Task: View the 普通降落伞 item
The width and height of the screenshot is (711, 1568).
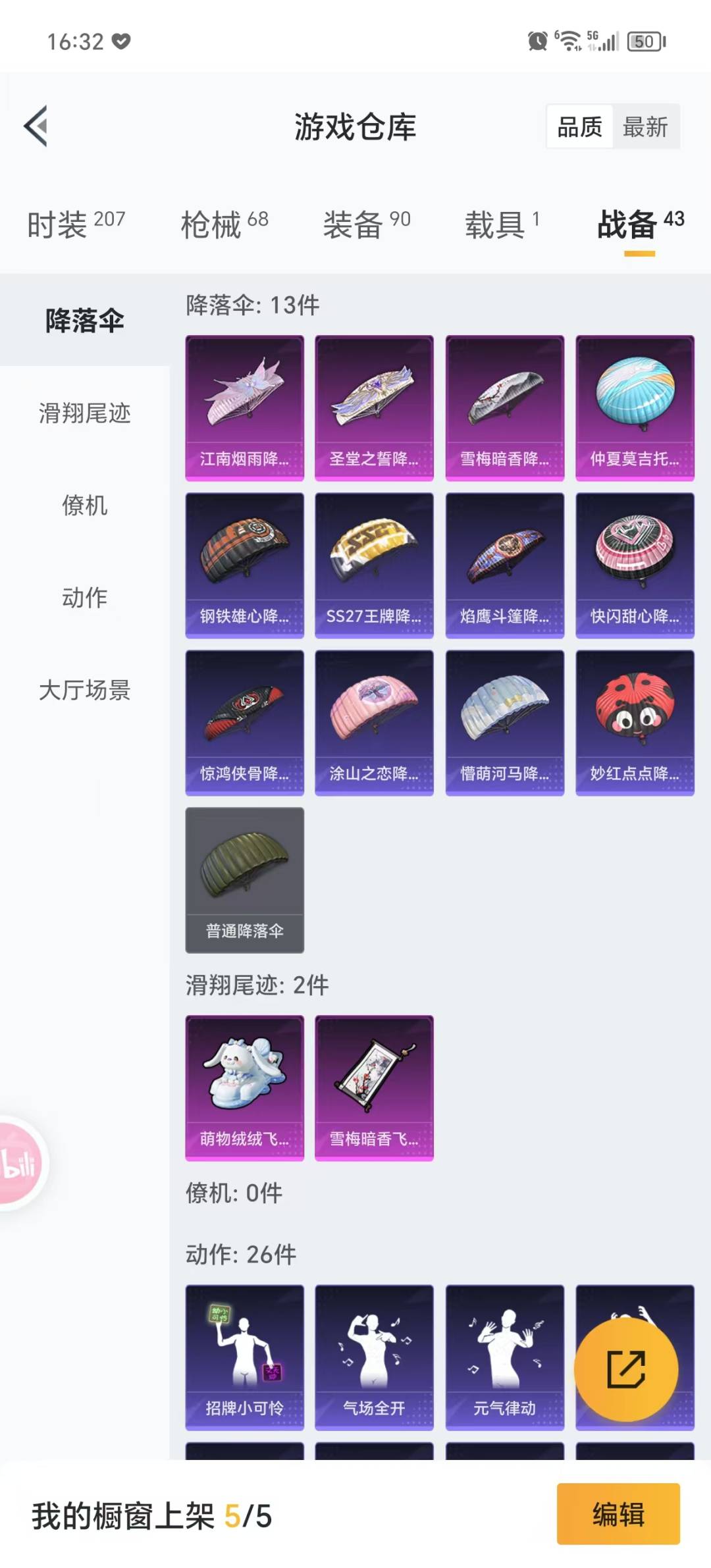Action: [x=244, y=879]
